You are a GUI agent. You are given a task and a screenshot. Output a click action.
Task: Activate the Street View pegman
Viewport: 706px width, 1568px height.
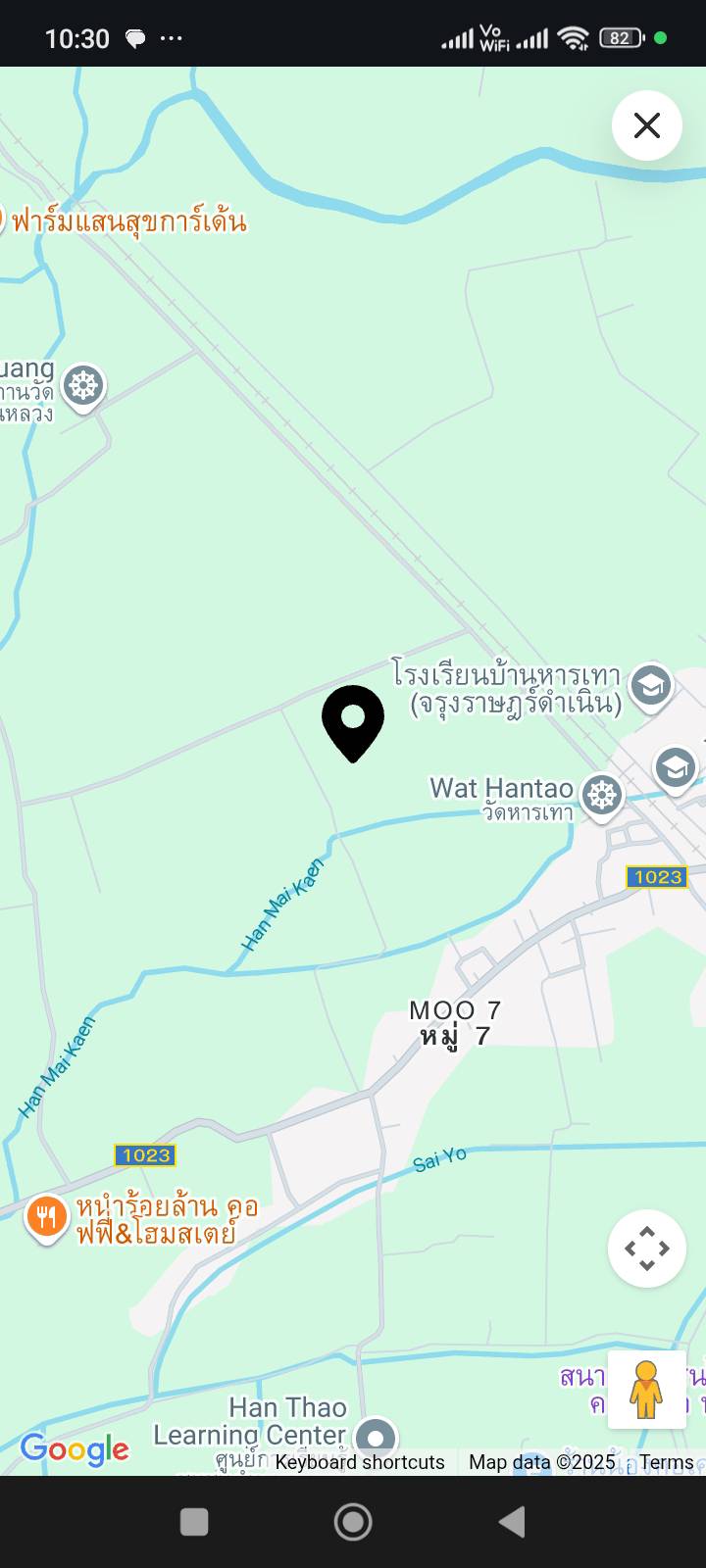coord(646,1389)
